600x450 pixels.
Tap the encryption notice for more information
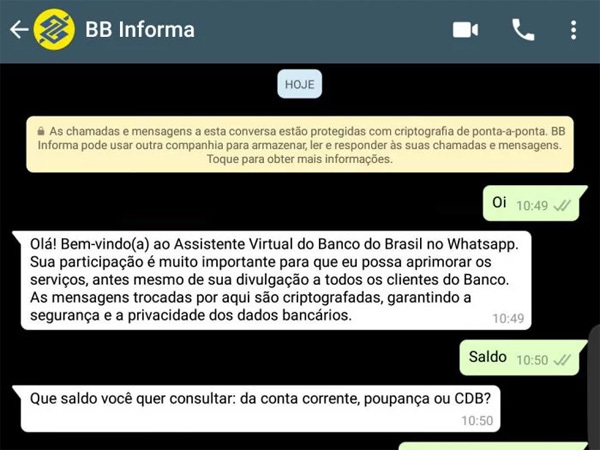click(x=300, y=144)
